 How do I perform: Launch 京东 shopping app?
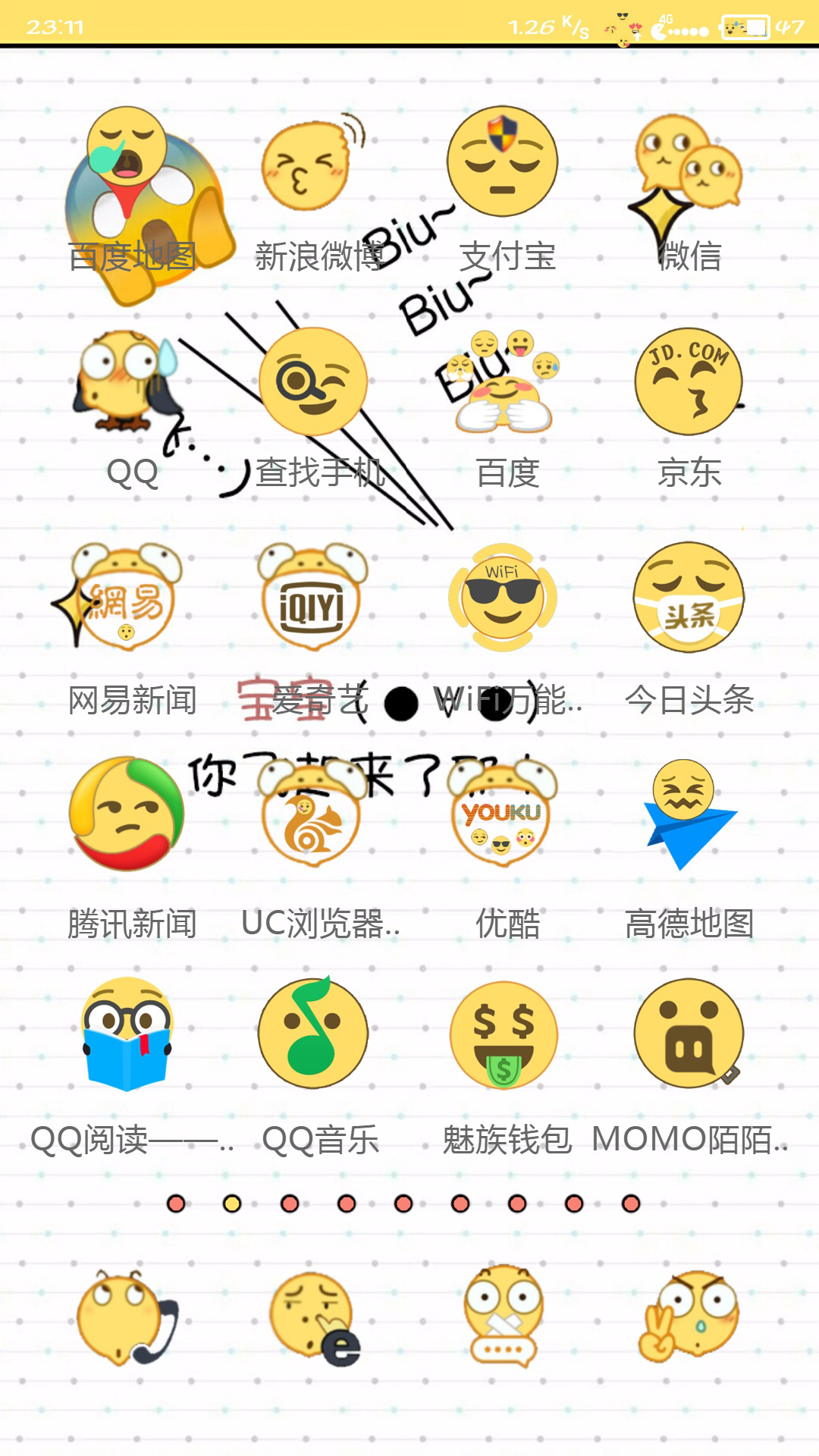689,383
